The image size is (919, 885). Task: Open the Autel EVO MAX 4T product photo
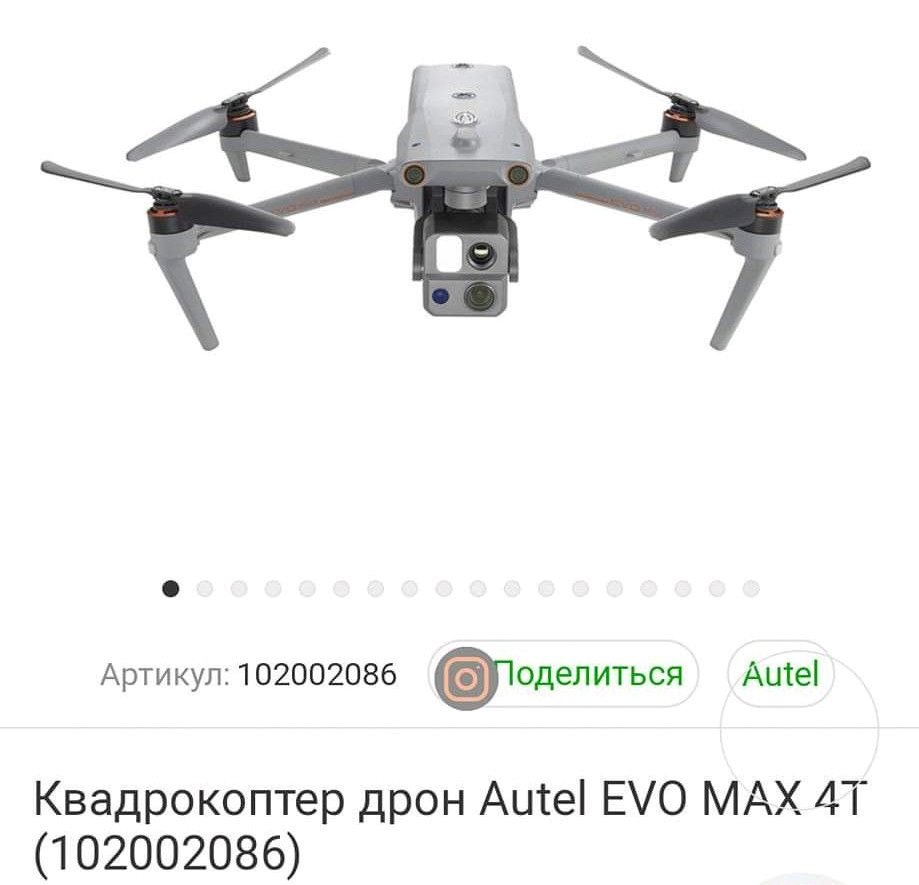coord(458,200)
